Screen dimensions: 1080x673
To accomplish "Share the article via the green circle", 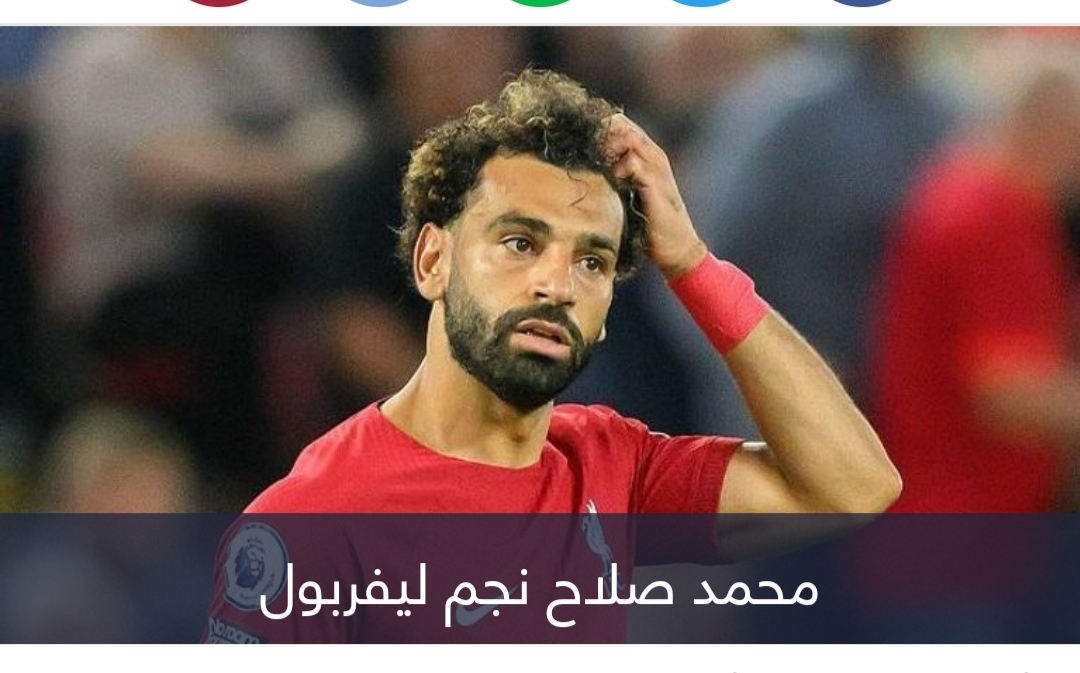I will pos(540,2).
